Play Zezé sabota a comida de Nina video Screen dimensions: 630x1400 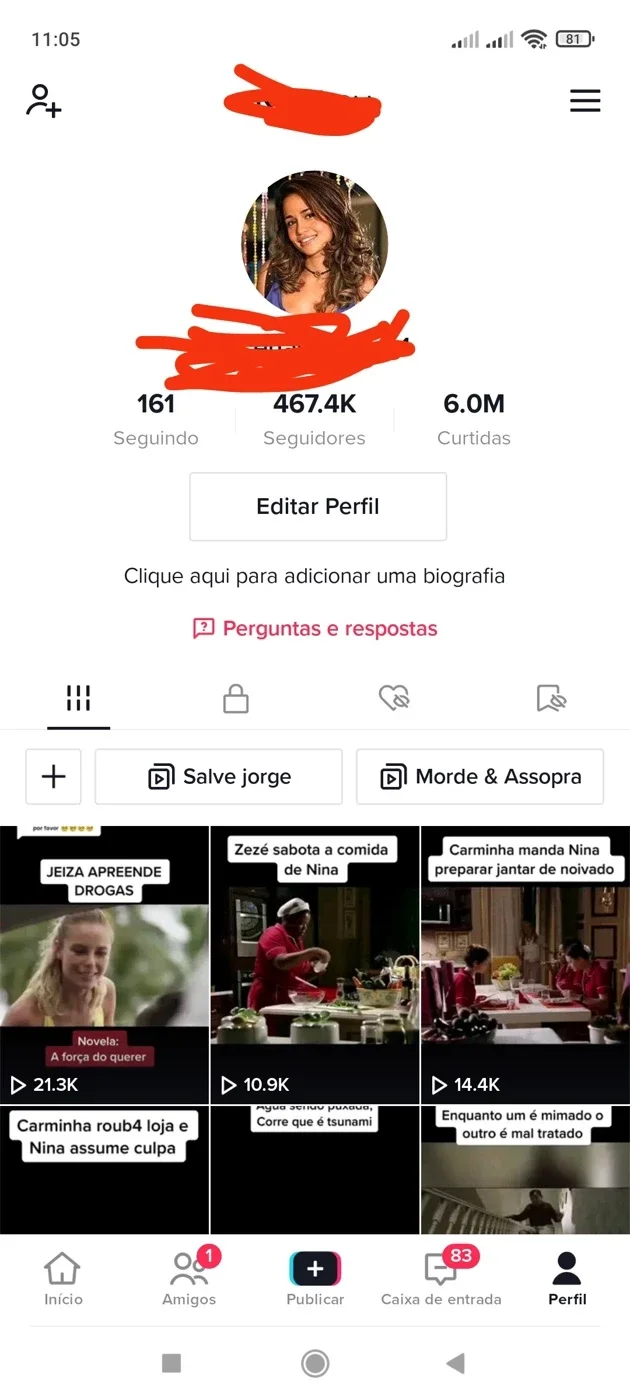coord(315,964)
